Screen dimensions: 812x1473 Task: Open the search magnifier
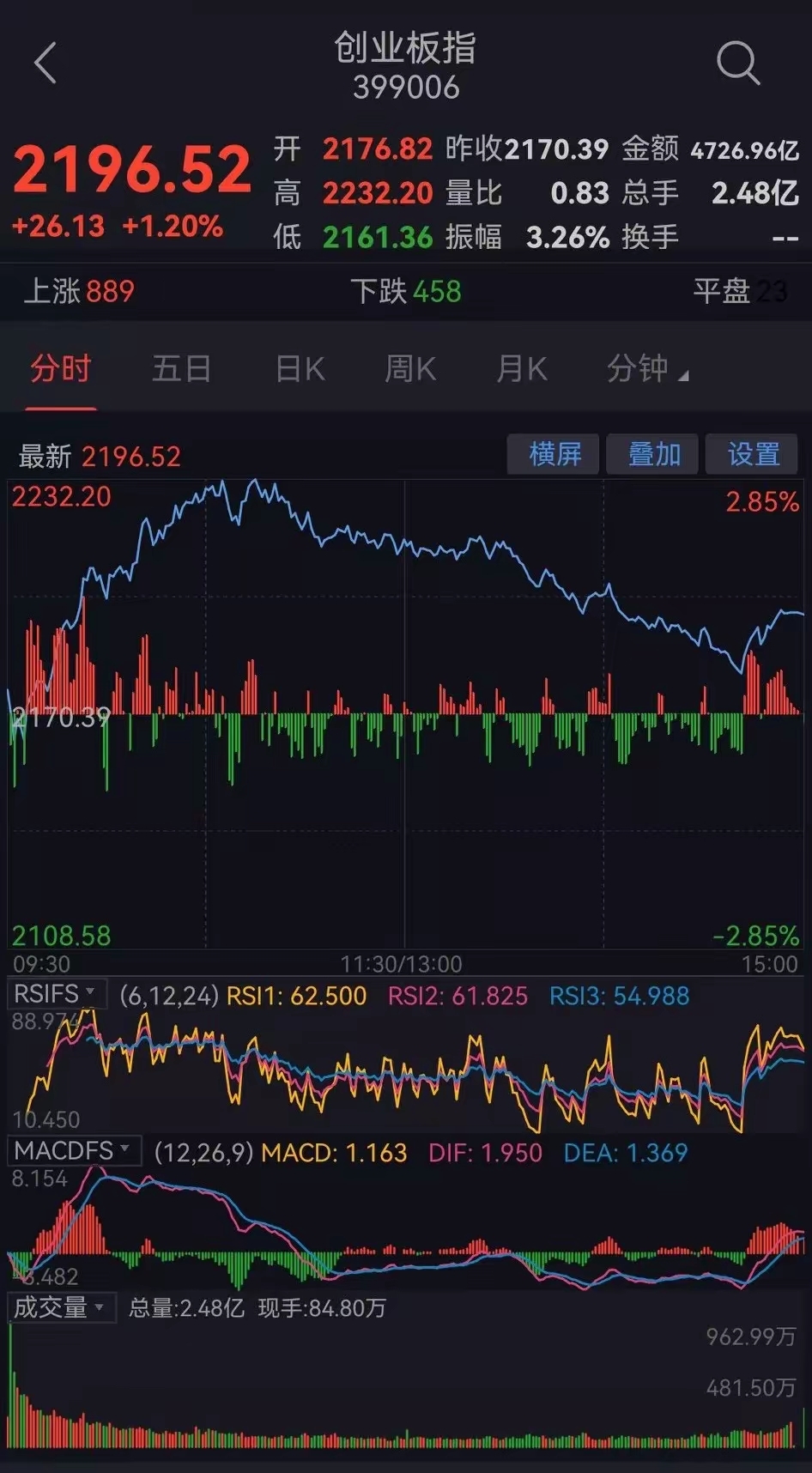click(x=736, y=63)
